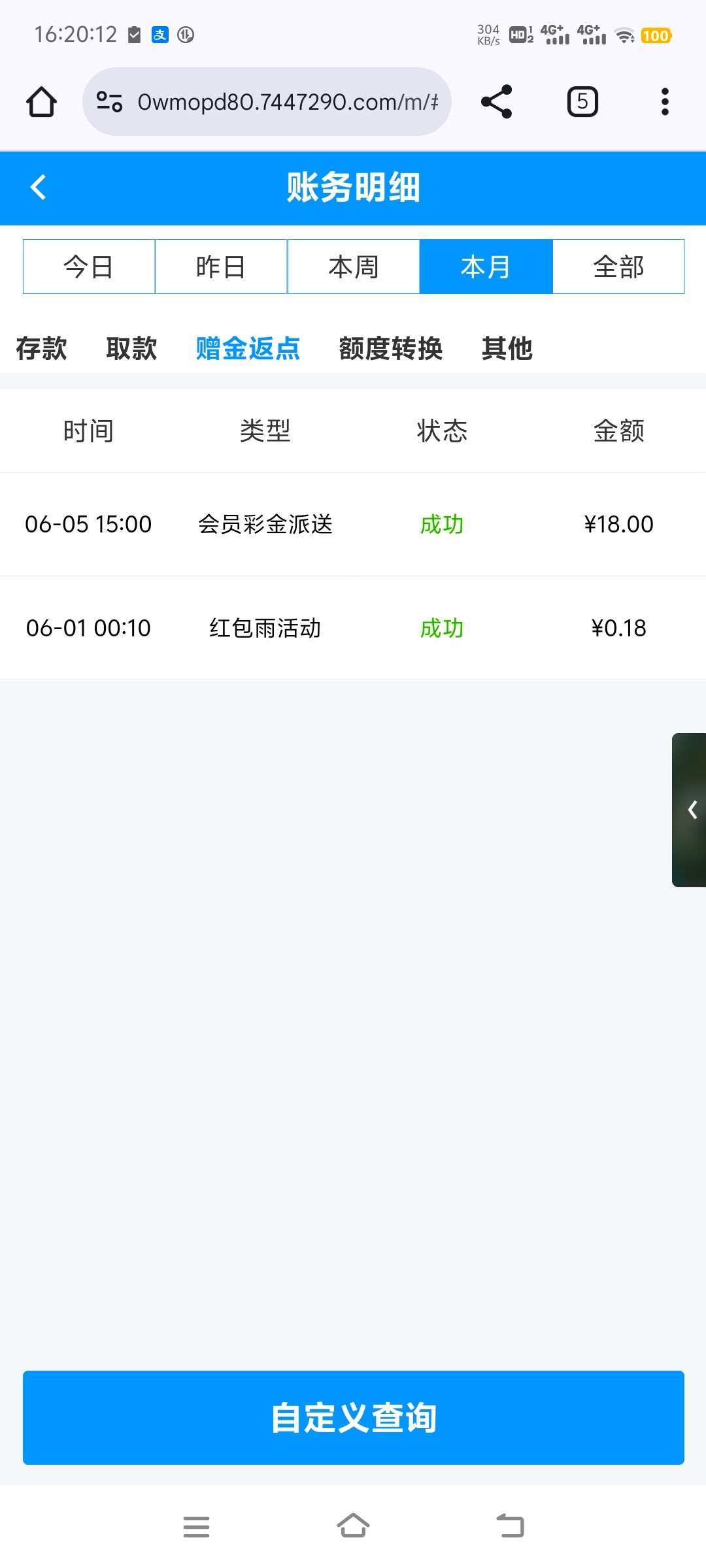Share this page via browser
This screenshot has height=1568, width=706.
[x=496, y=102]
